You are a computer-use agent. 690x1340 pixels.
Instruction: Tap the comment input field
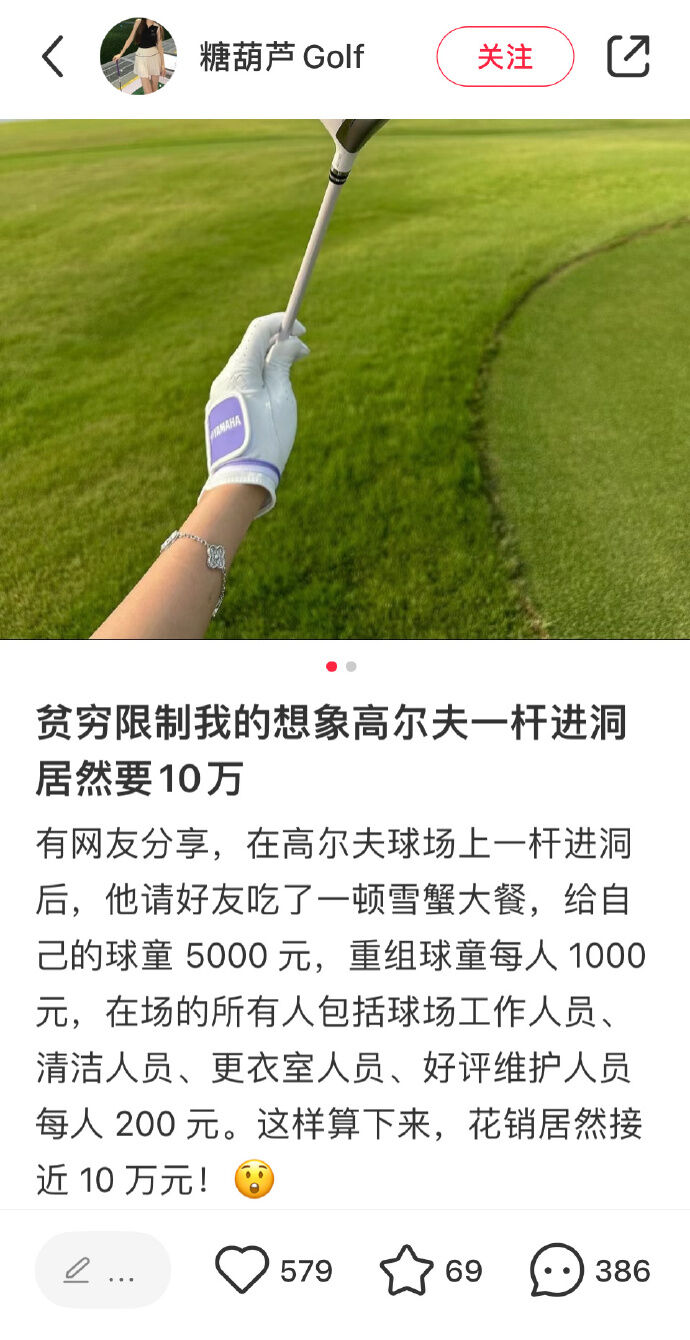click(102, 1270)
